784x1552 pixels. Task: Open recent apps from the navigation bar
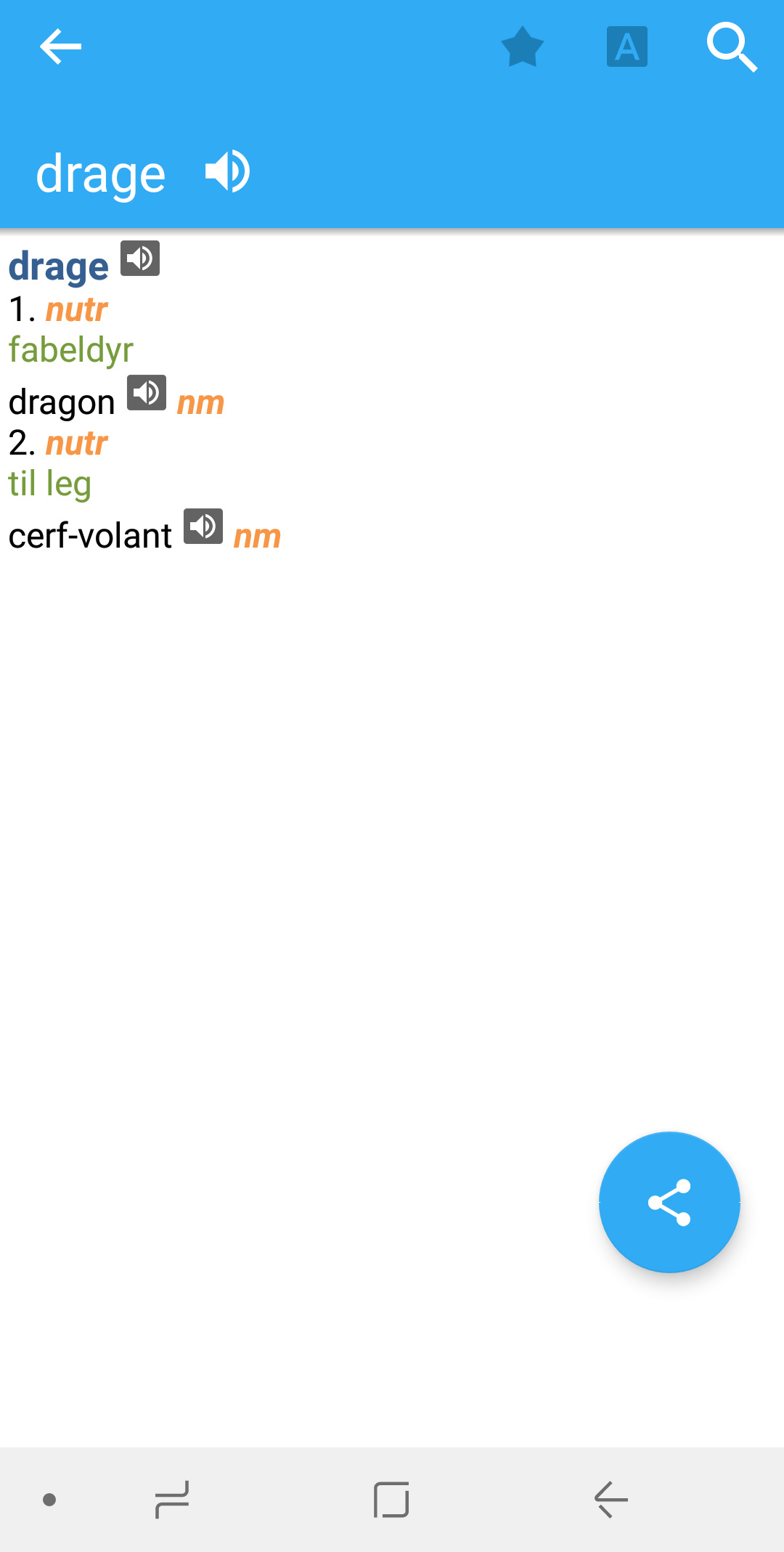point(172,1500)
